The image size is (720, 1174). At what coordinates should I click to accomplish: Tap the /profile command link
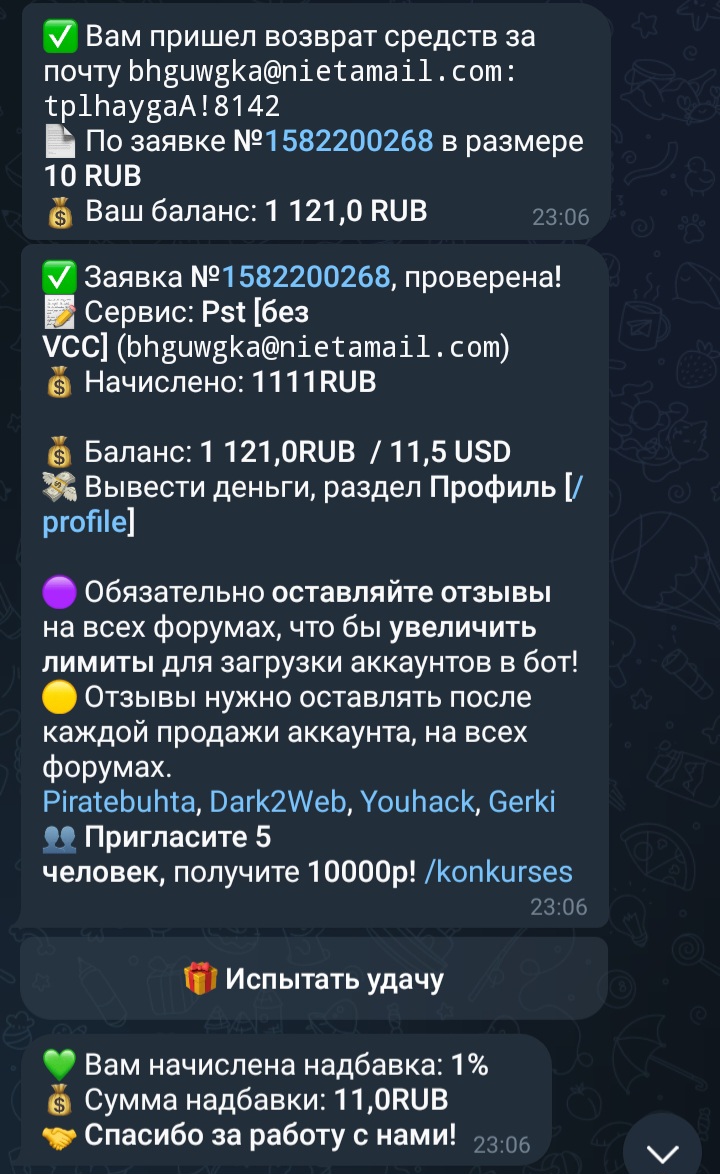coord(86,521)
